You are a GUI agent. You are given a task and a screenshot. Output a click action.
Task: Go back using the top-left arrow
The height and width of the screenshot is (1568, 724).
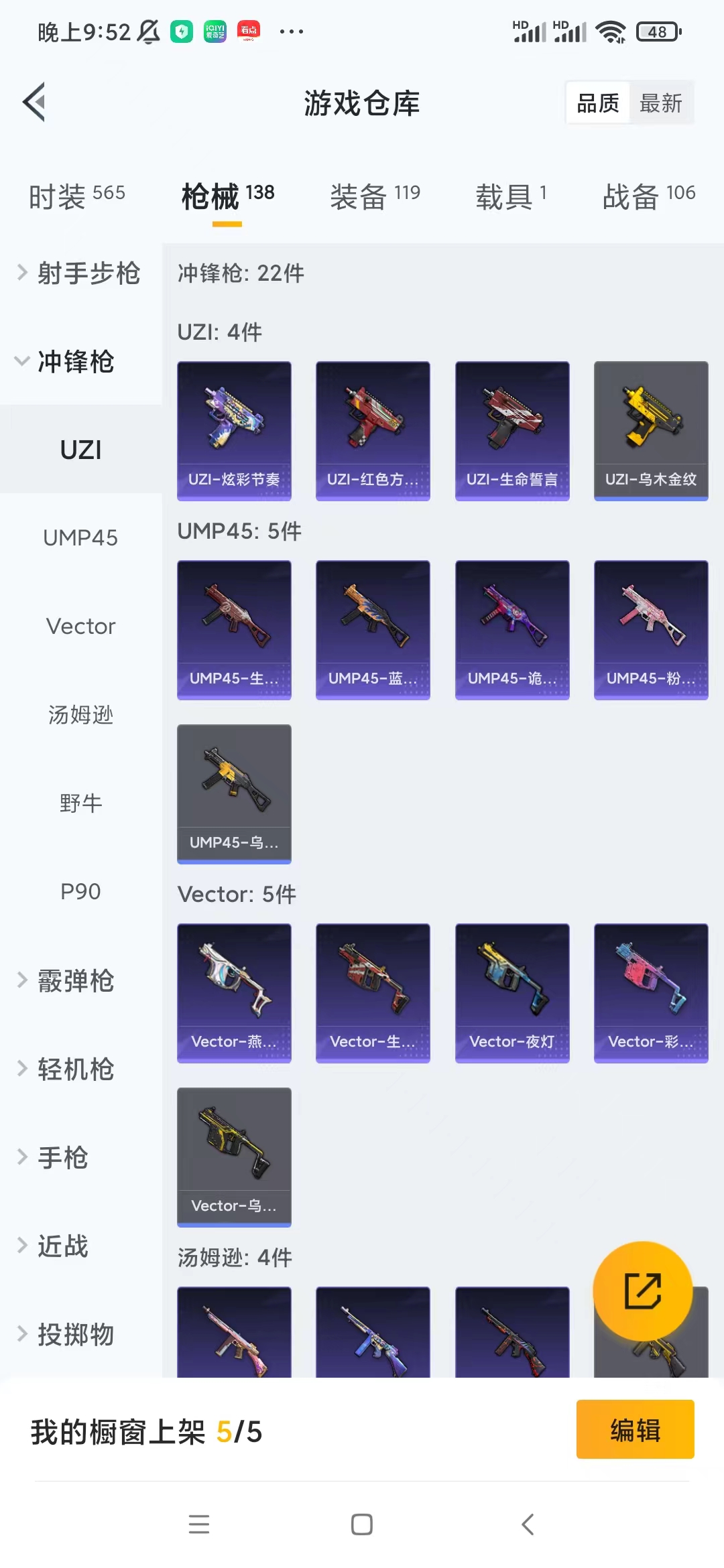35,103
